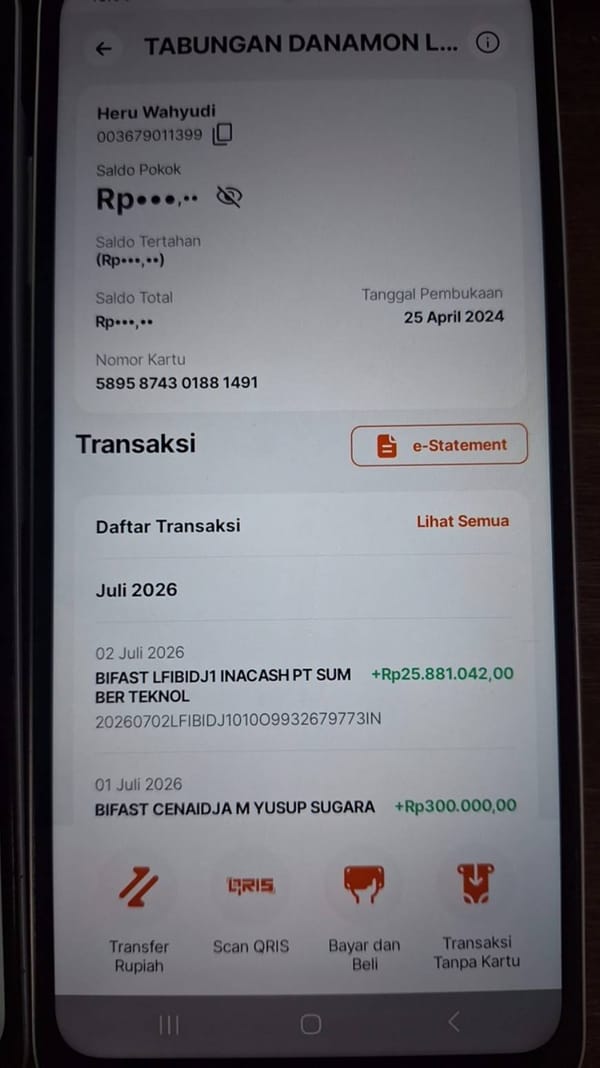Open the e-Statement button

pyautogui.click(x=439, y=445)
